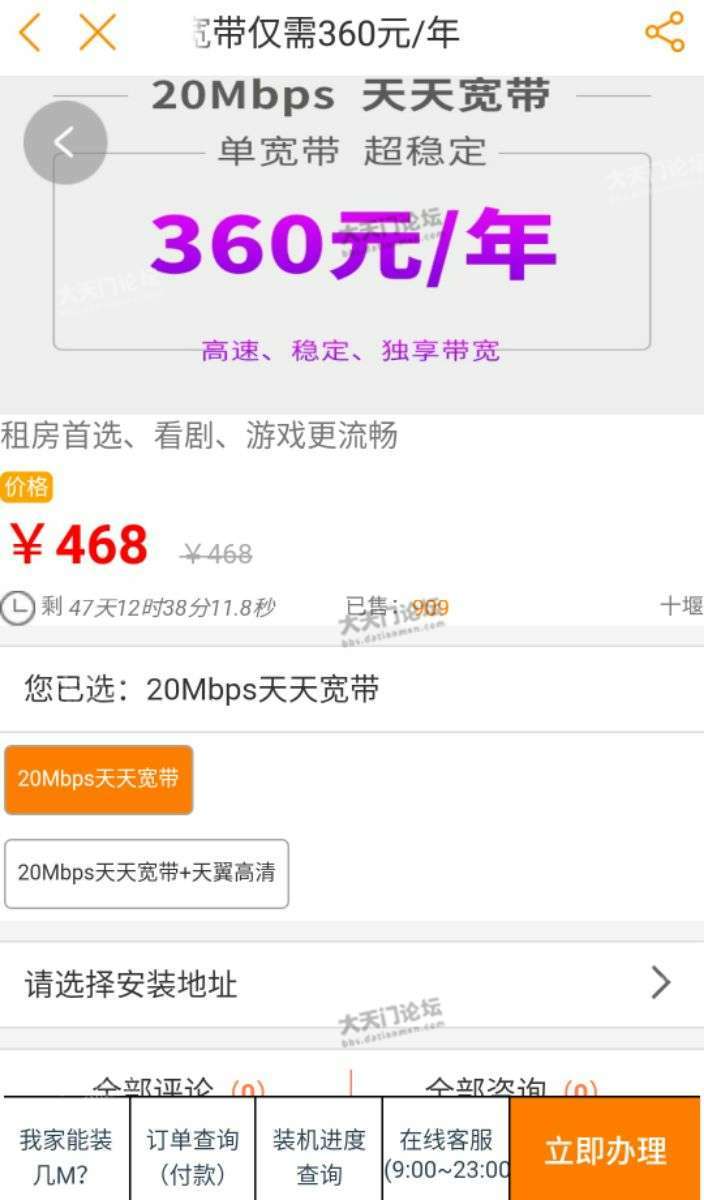Go back using the orange top arrow

30,33
